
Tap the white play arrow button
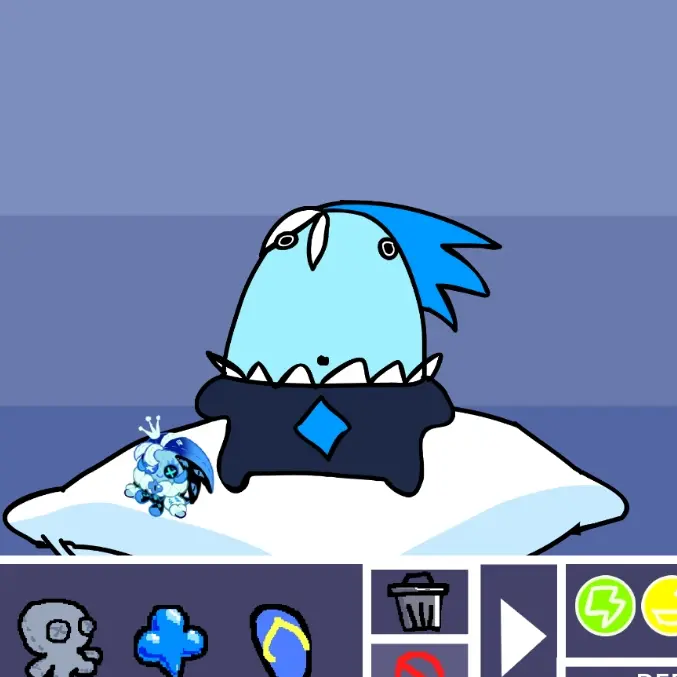519,632
